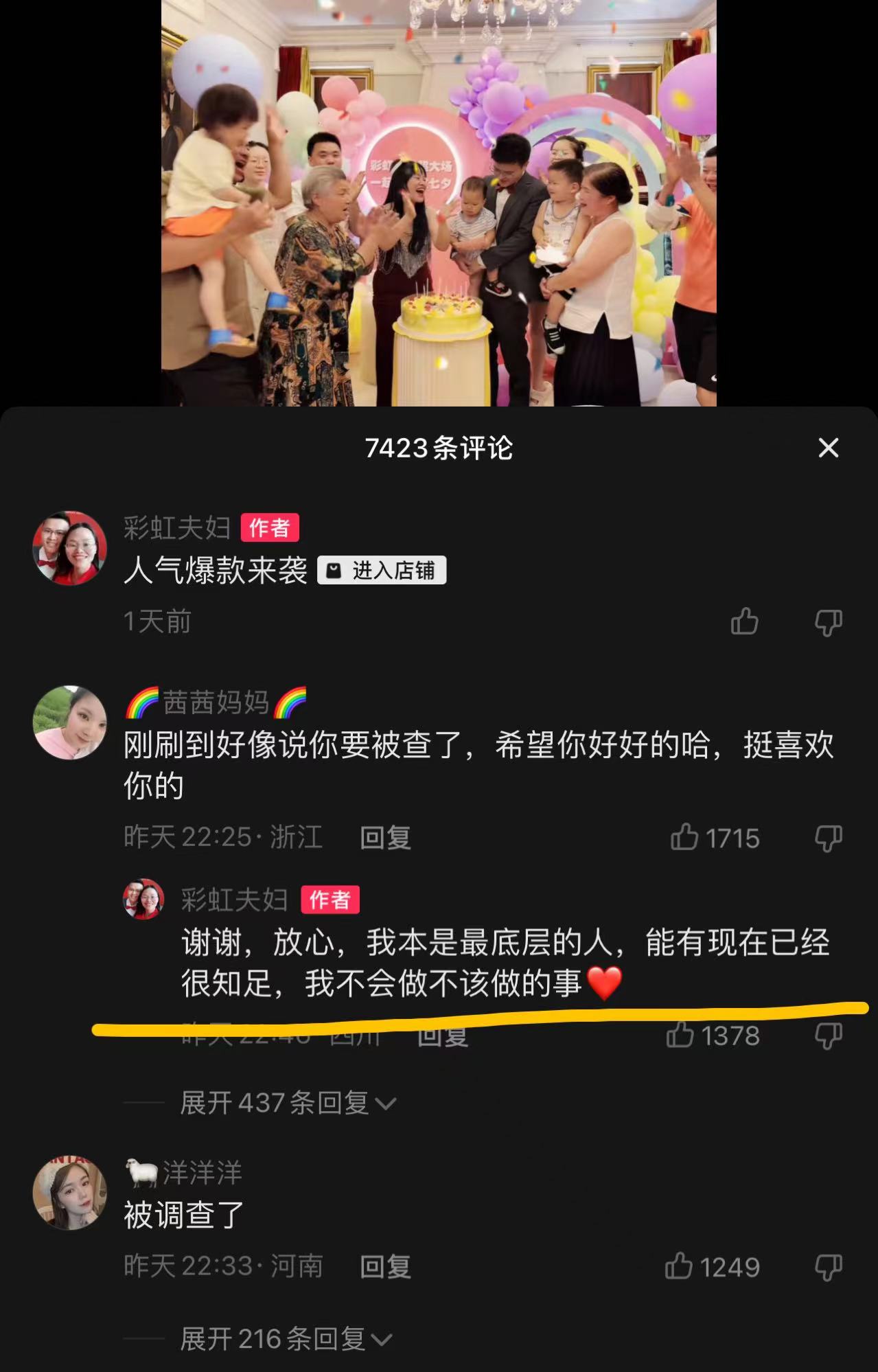Viewport: 878px width, 1372px height.
Task: Dislike 洋洋洋's comment
Action: click(x=828, y=1267)
